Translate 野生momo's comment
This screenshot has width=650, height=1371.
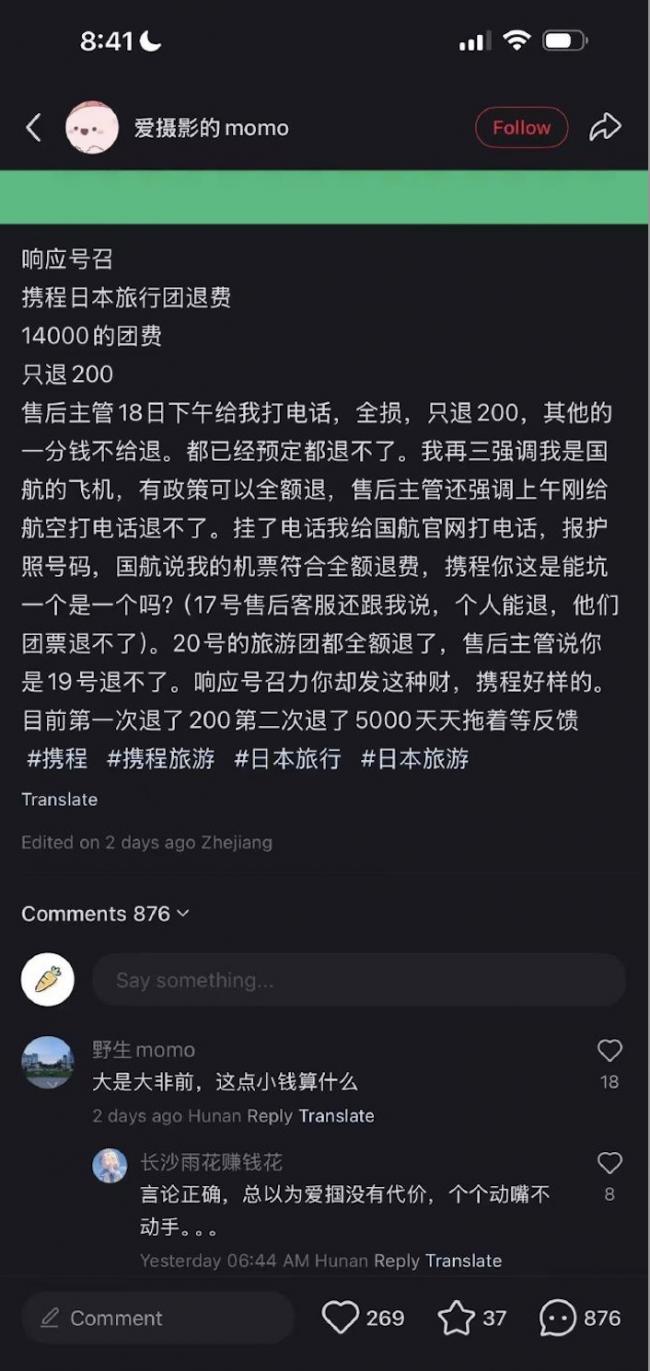coord(336,1116)
